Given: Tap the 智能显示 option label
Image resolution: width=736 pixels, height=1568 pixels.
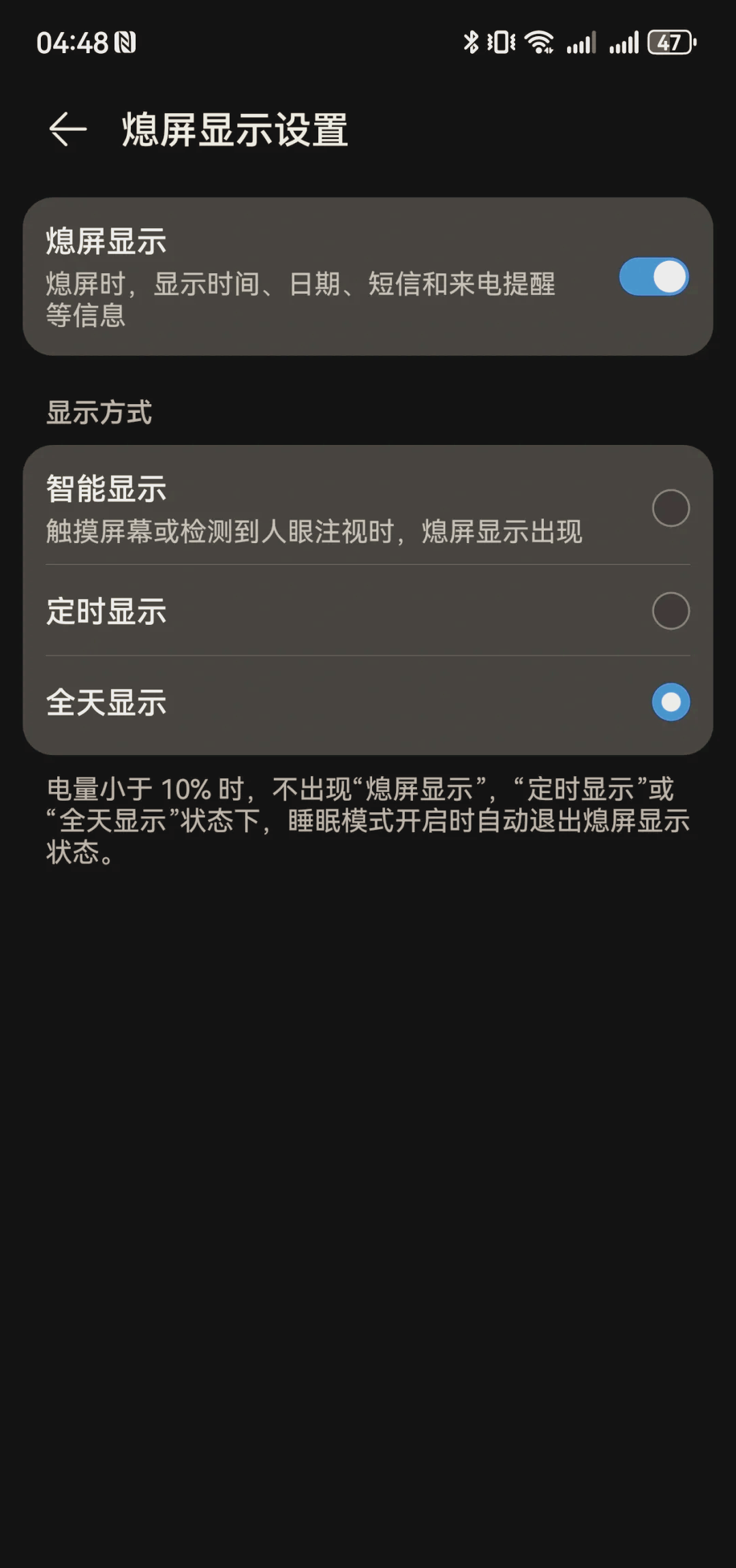Looking at the screenshot, I should coord(107,488).
